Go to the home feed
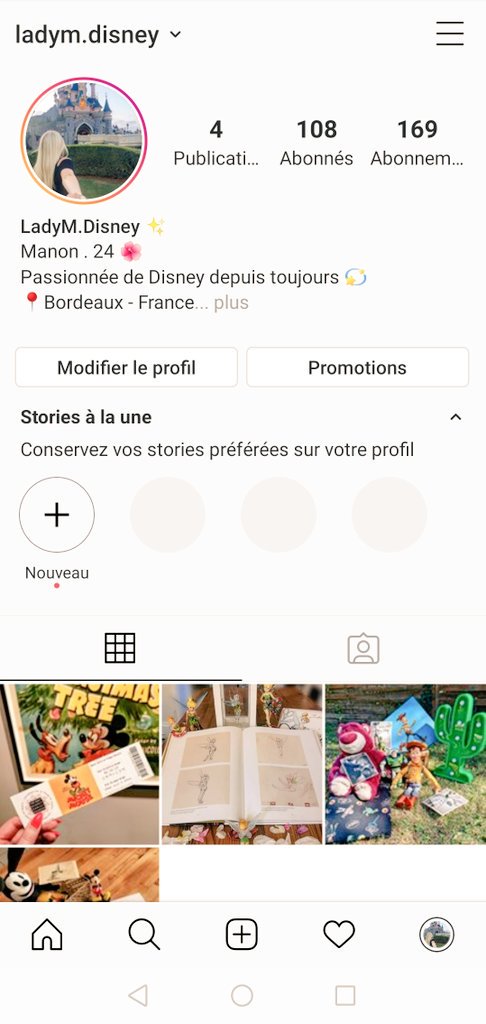Screen dimensions: 486x1024 (47, 935)
